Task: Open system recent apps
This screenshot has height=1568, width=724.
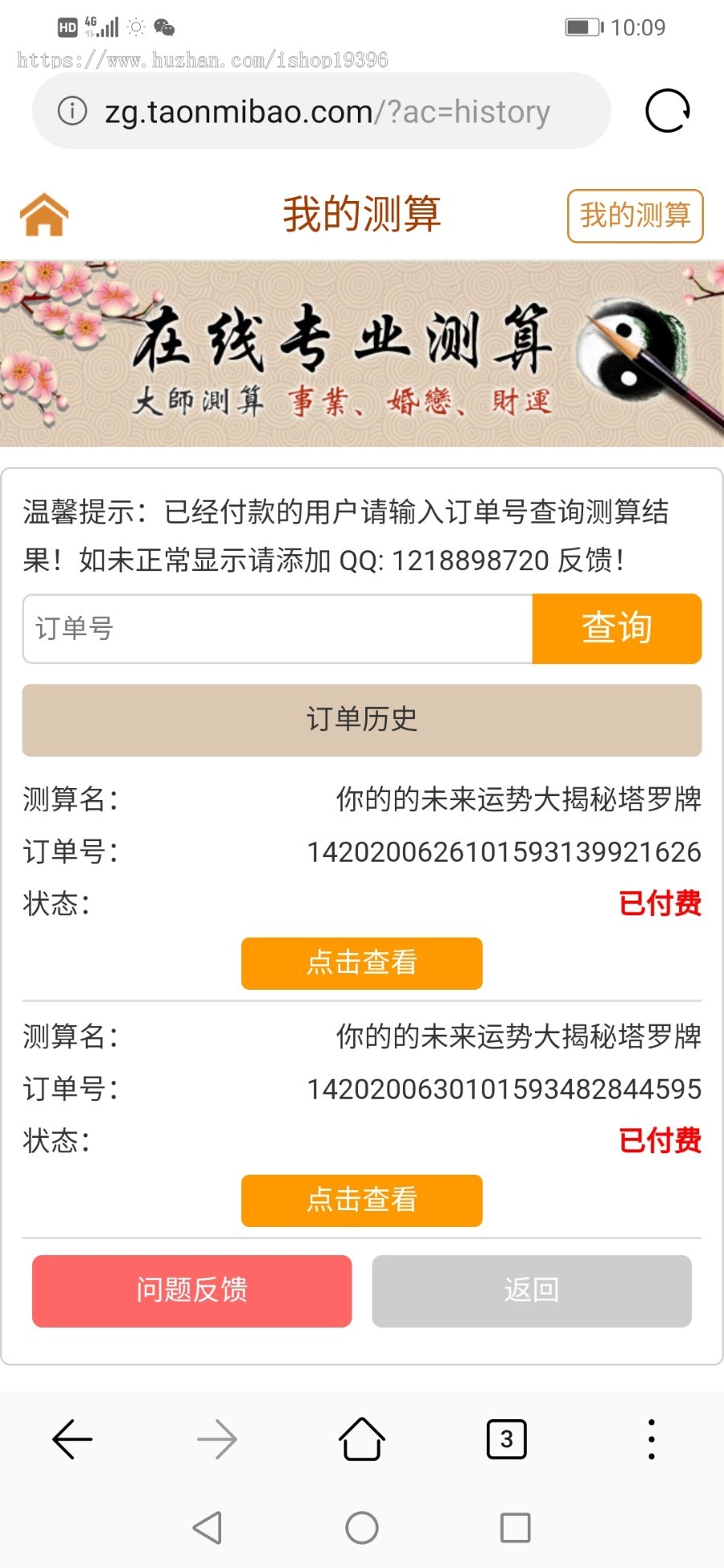Action: tap(515, 1528)
